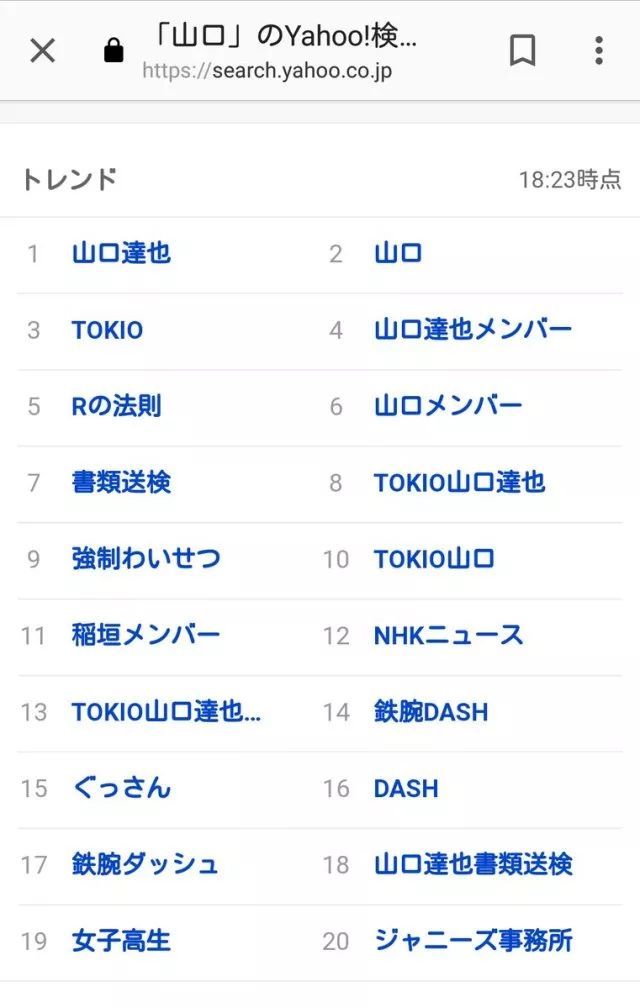This screenshot has height=1008, width=640.
Task: Open the ジャニーズ事務所 trend
Action: (x=473, y=941)
